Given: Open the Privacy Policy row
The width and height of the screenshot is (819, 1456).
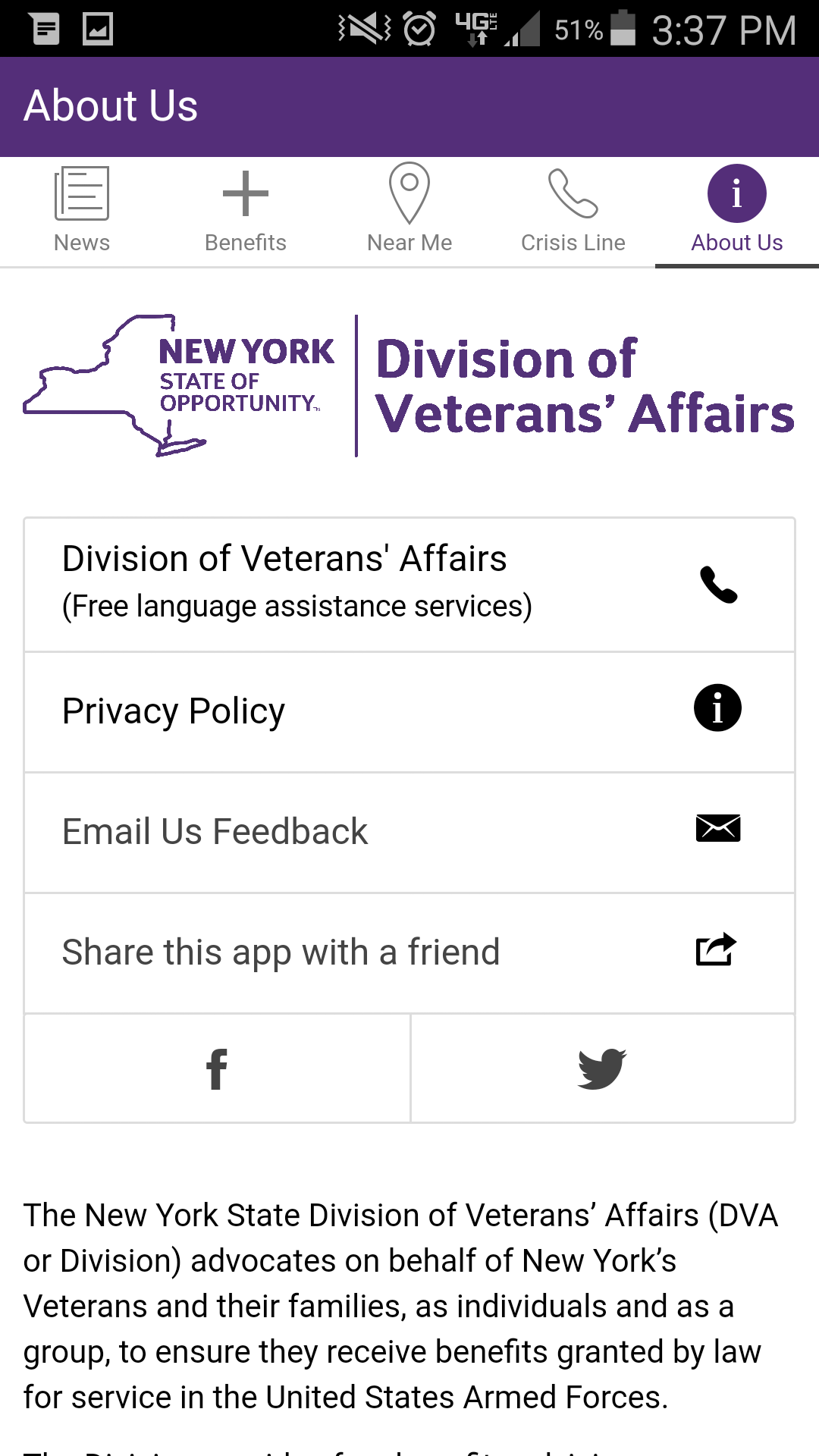Looking at the screenshot, I should (409, 711).
